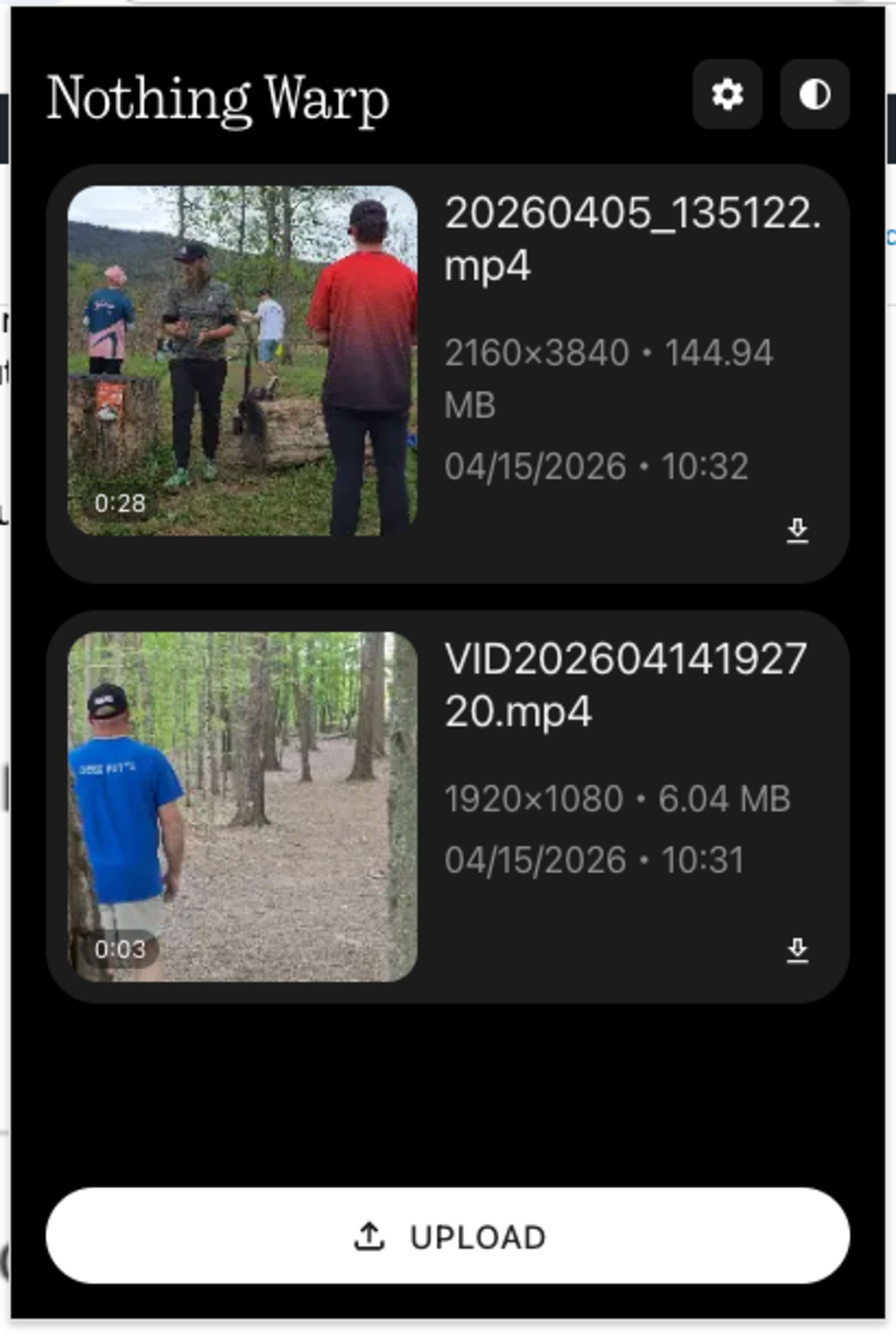Image resolution: width=896 pixels, height=1334 pixels.
Task: Download the 20260405_135122.mp4 video
Action: (x=797, y=531)
